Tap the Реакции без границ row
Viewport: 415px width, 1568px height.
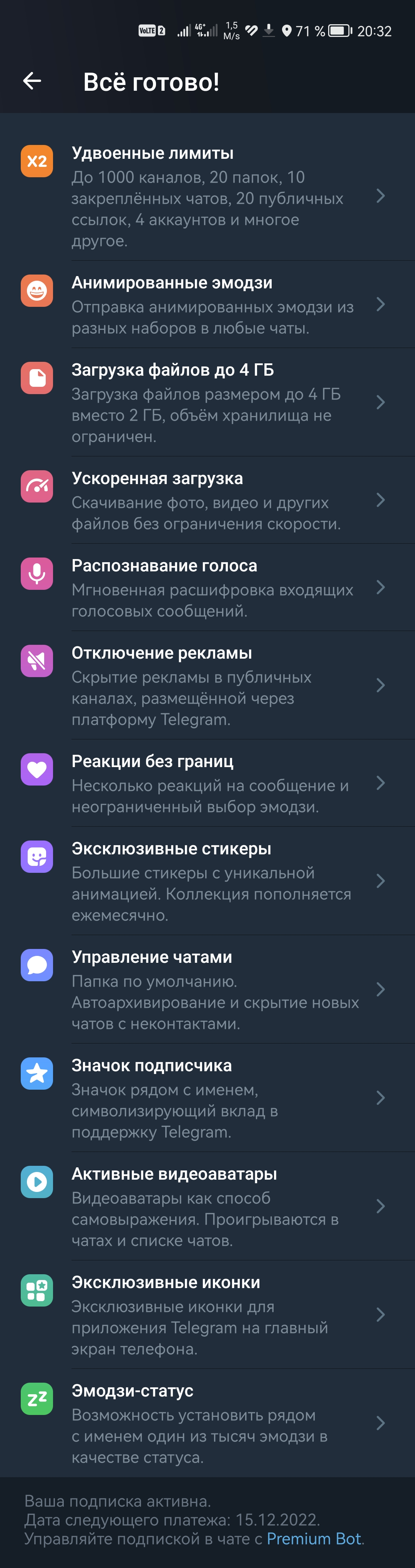(x=207, y=783)
